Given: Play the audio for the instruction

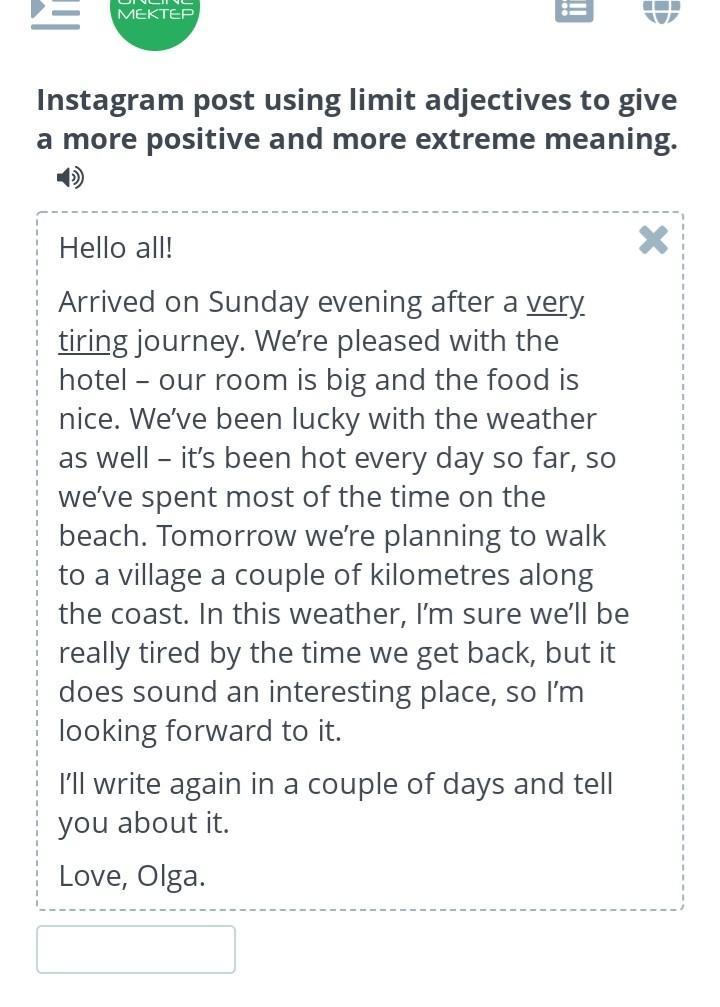Looking at the screenshot, I should tap(70, 178).
